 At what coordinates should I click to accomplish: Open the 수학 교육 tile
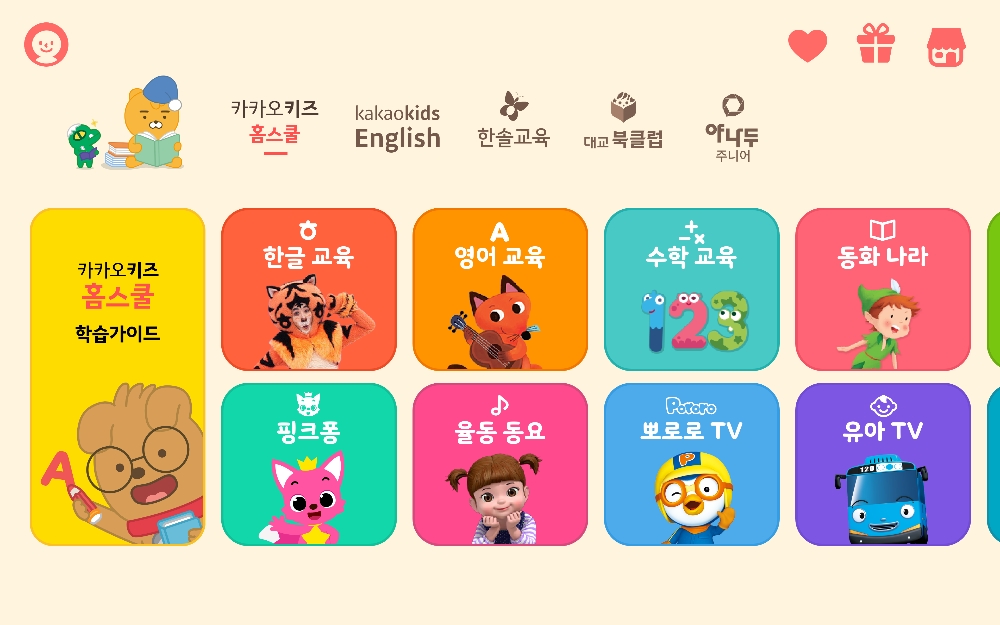[691, 289]
